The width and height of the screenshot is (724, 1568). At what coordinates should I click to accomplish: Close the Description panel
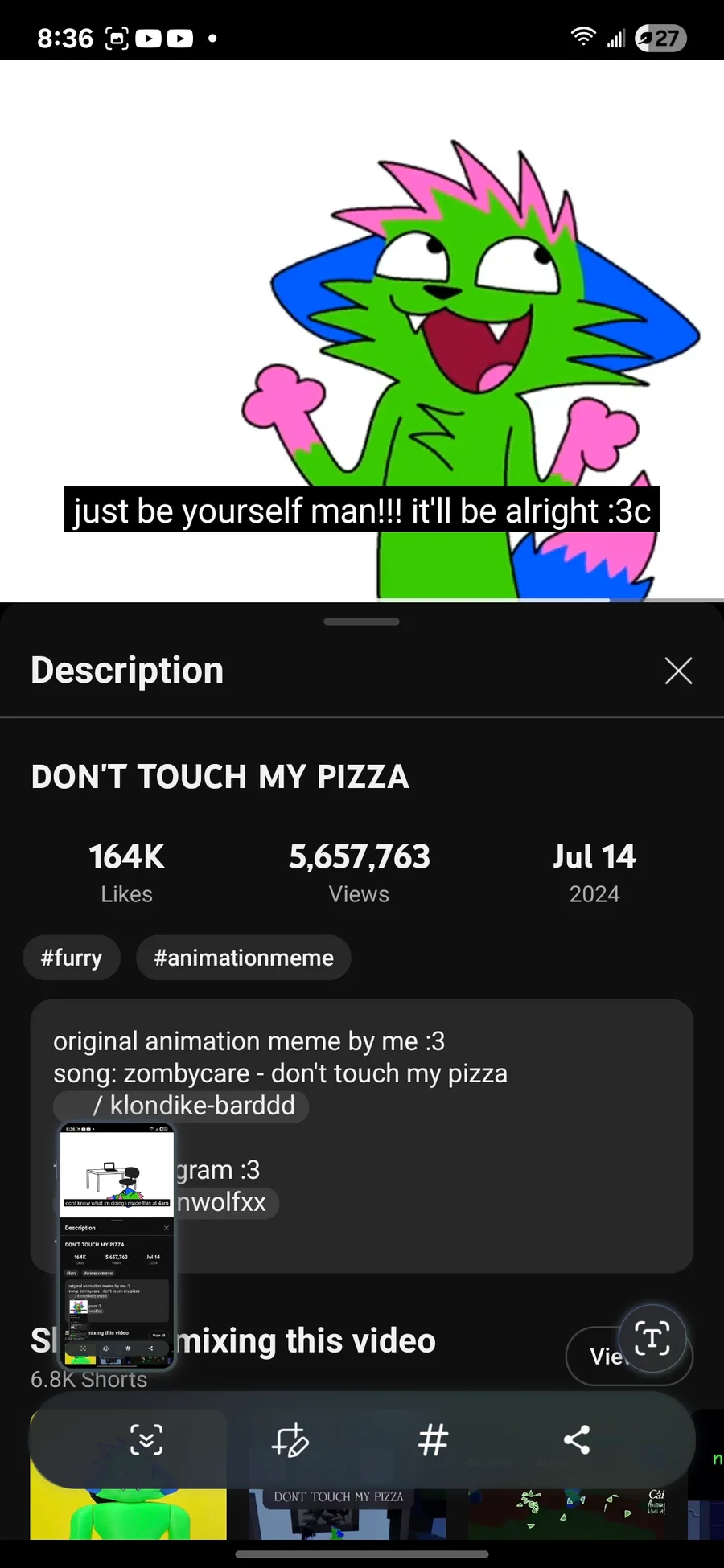tap(678, 671)
